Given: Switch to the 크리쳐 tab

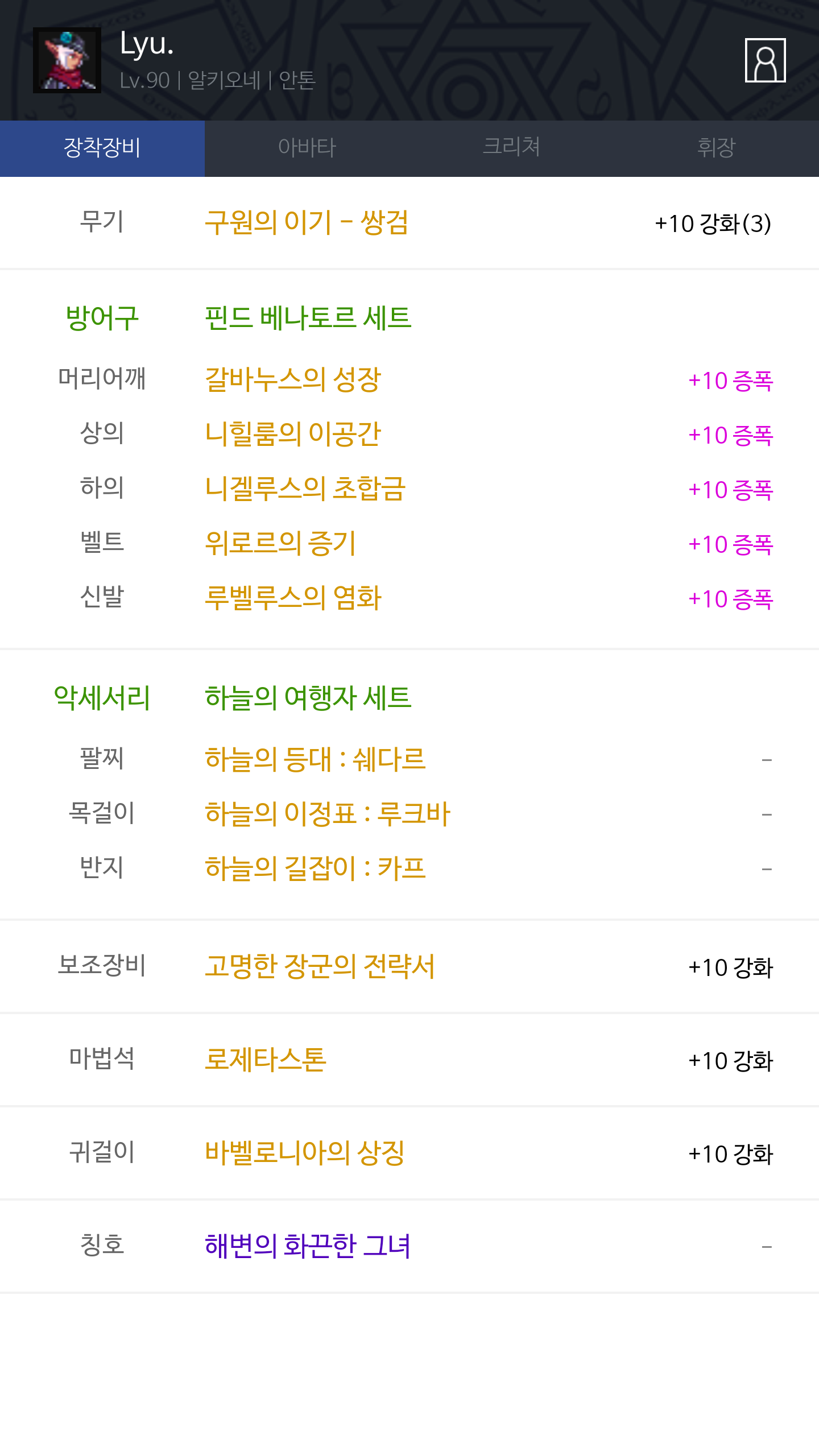Looking at the screenshot, I should (512, 148).
